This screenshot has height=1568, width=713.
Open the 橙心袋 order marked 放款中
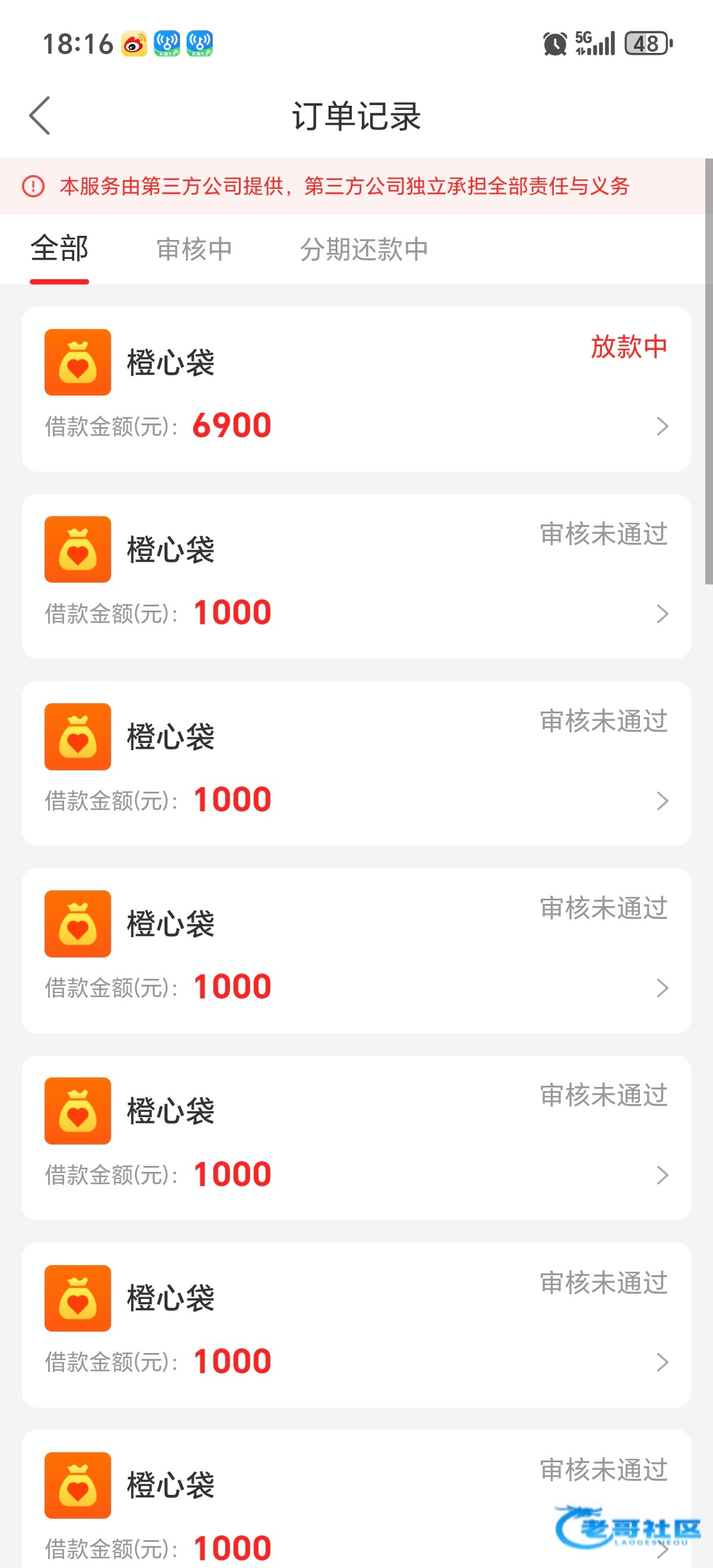tap(356, 390)
